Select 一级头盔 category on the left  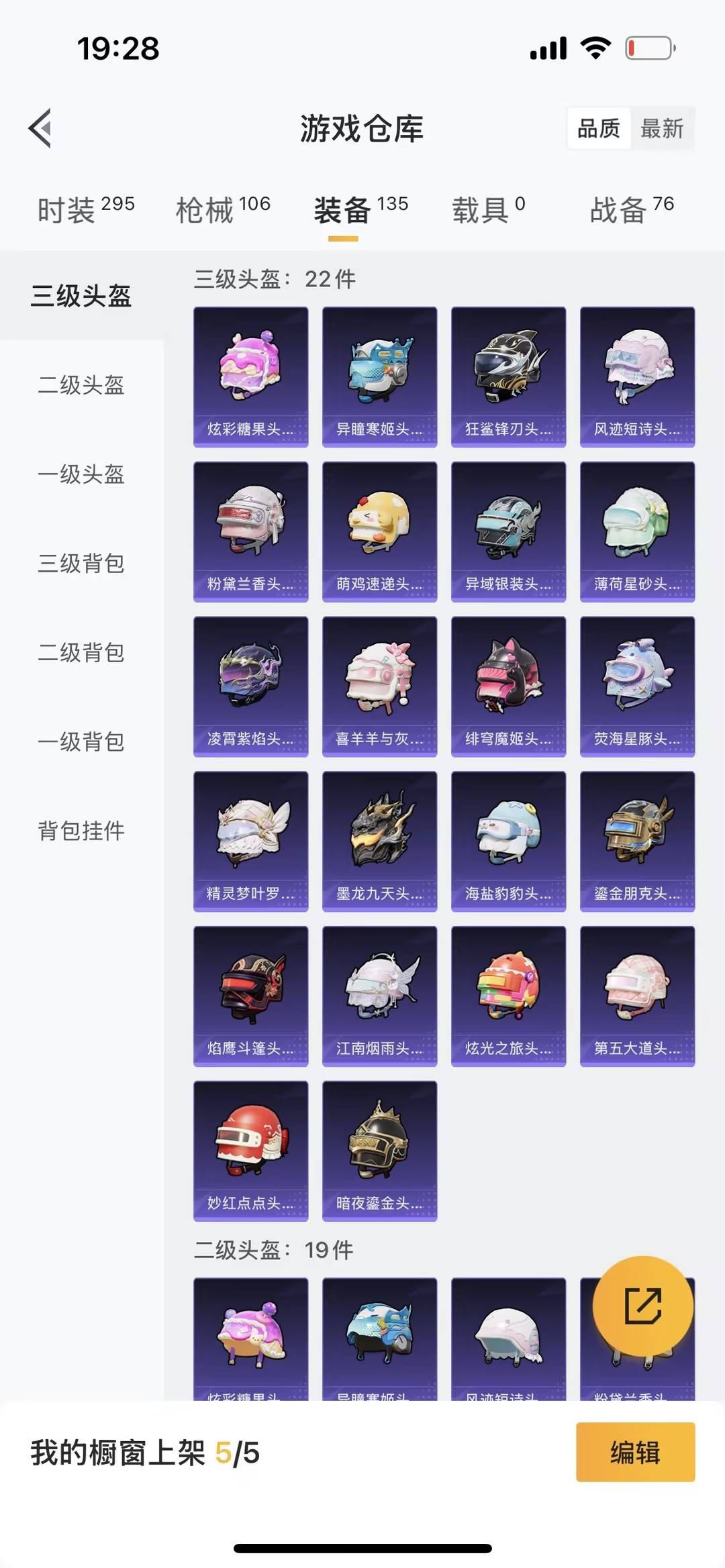[81, 476]
